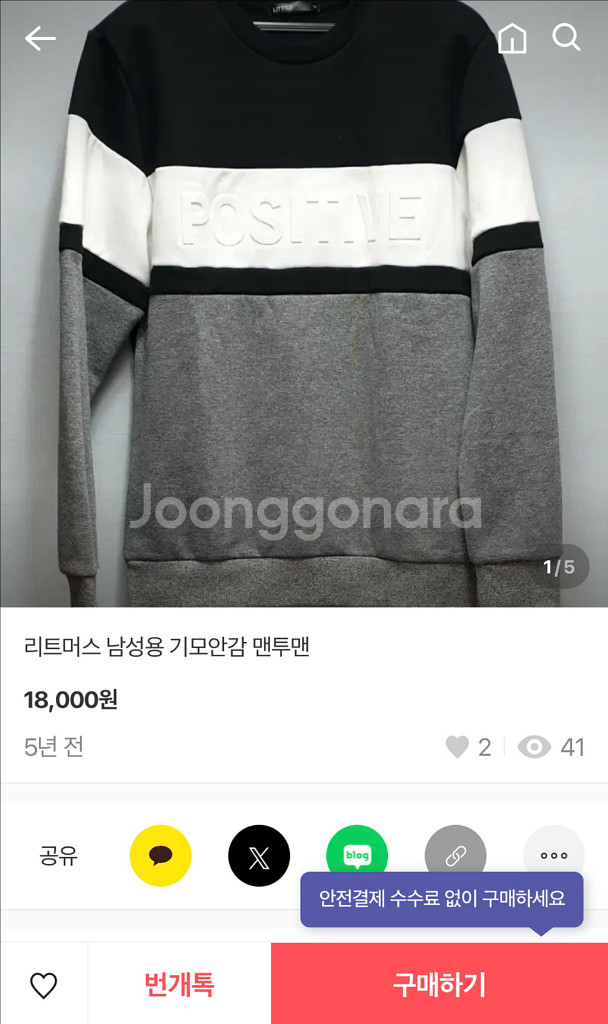Tap 구매하기 to buy the sweatshirt
The height and width of the screenshot is (1024, 608).
(439, 985)
